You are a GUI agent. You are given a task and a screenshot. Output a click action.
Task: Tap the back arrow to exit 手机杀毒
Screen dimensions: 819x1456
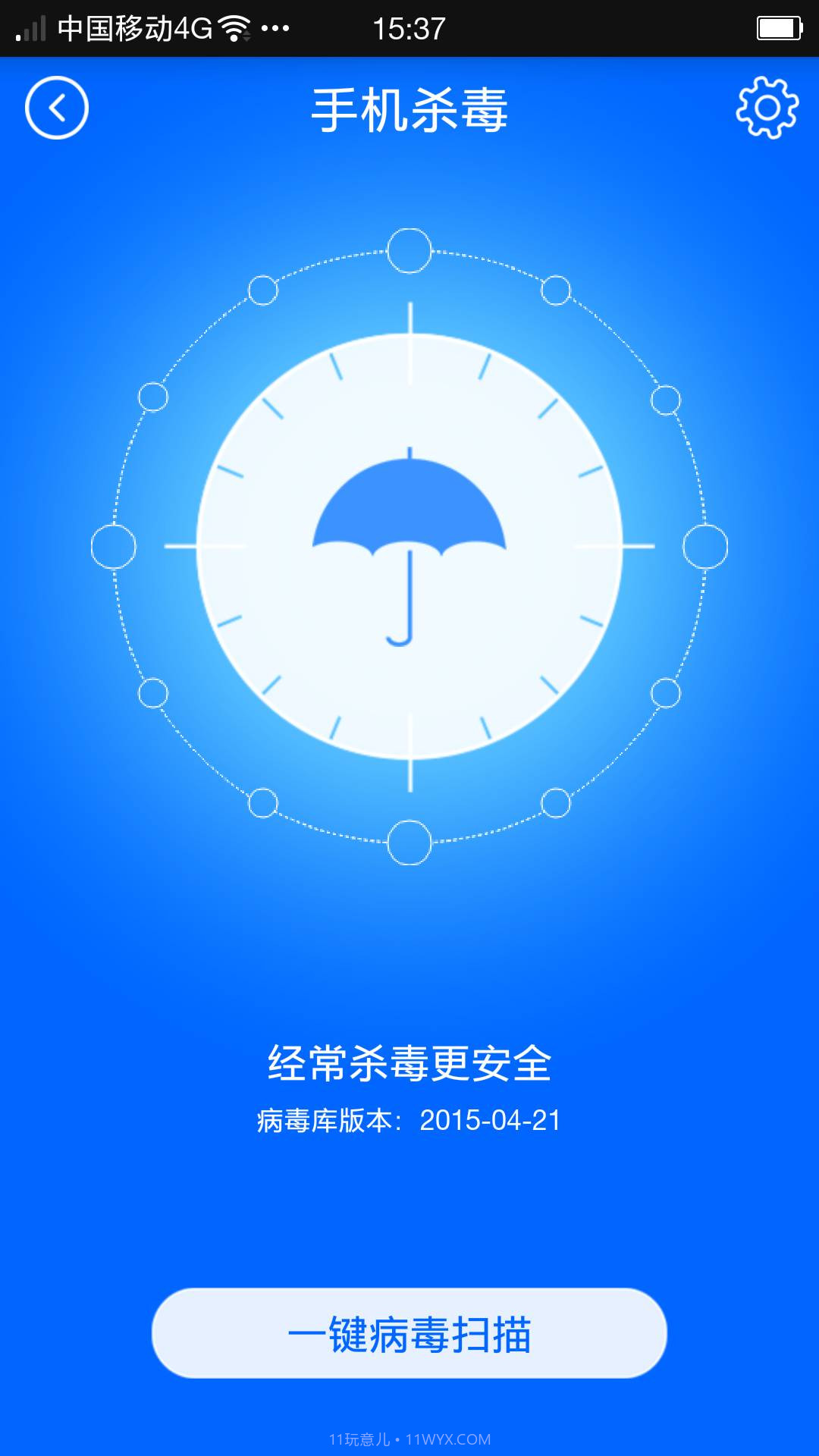point(57,108)
